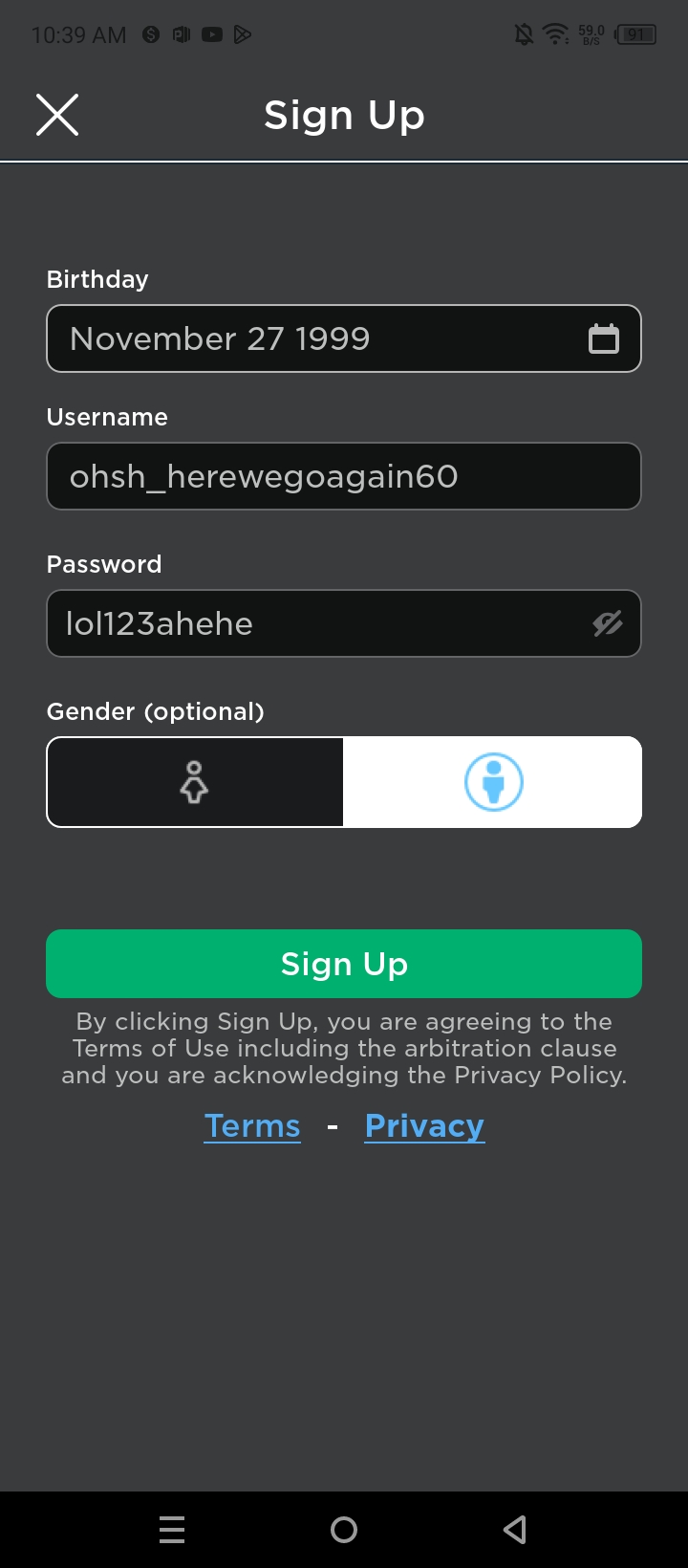The image size is (688, 1568).
Task: Select the male gender option
Action: 493,782
